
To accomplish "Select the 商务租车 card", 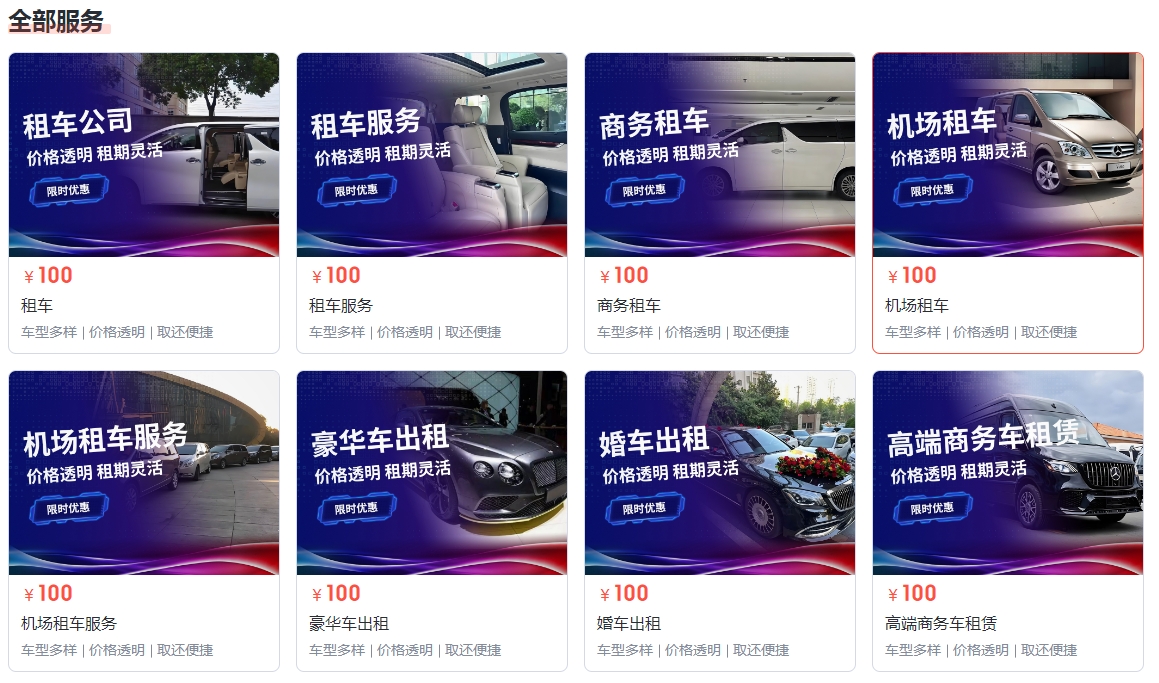I will point(719,203).
